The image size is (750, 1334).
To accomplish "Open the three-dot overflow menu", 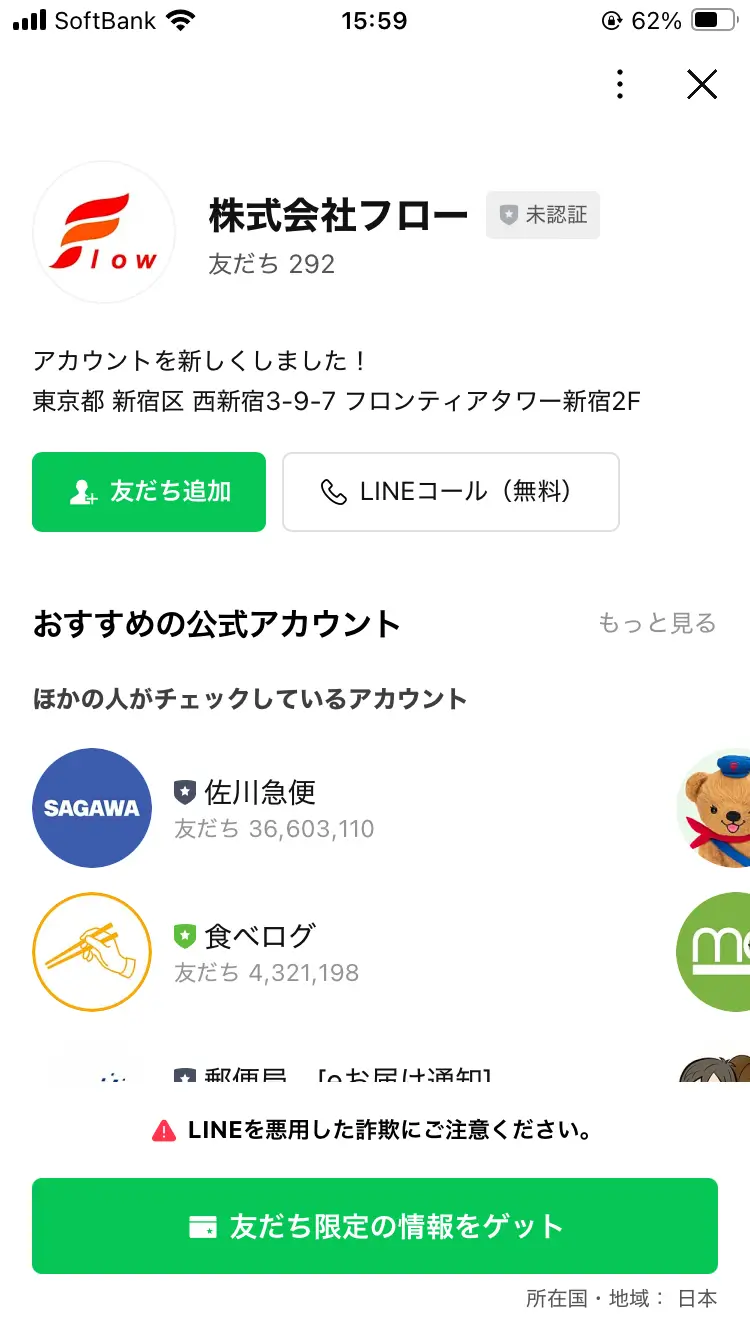I will pyautogui.click(x=620, y=85).
